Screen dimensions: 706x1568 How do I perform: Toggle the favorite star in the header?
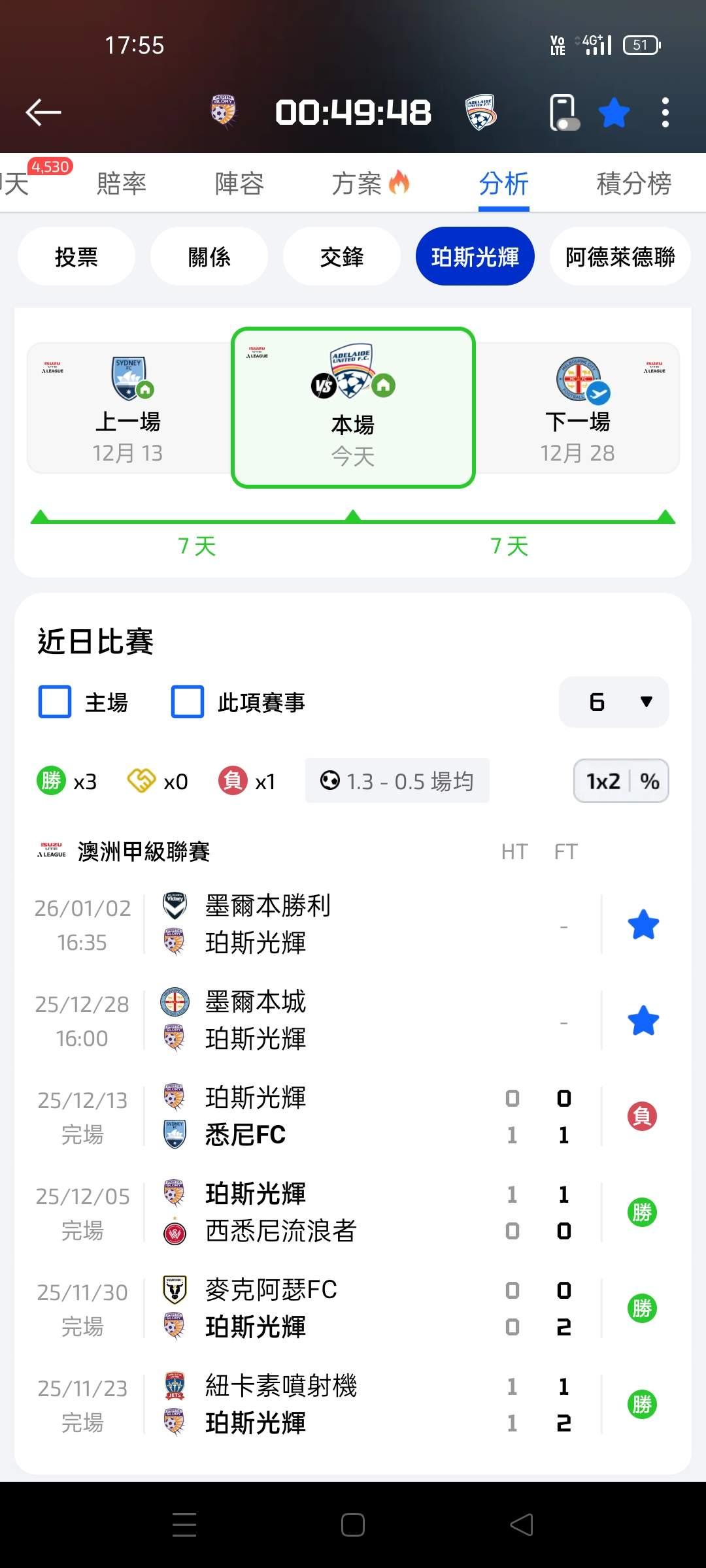click(614, 113)
